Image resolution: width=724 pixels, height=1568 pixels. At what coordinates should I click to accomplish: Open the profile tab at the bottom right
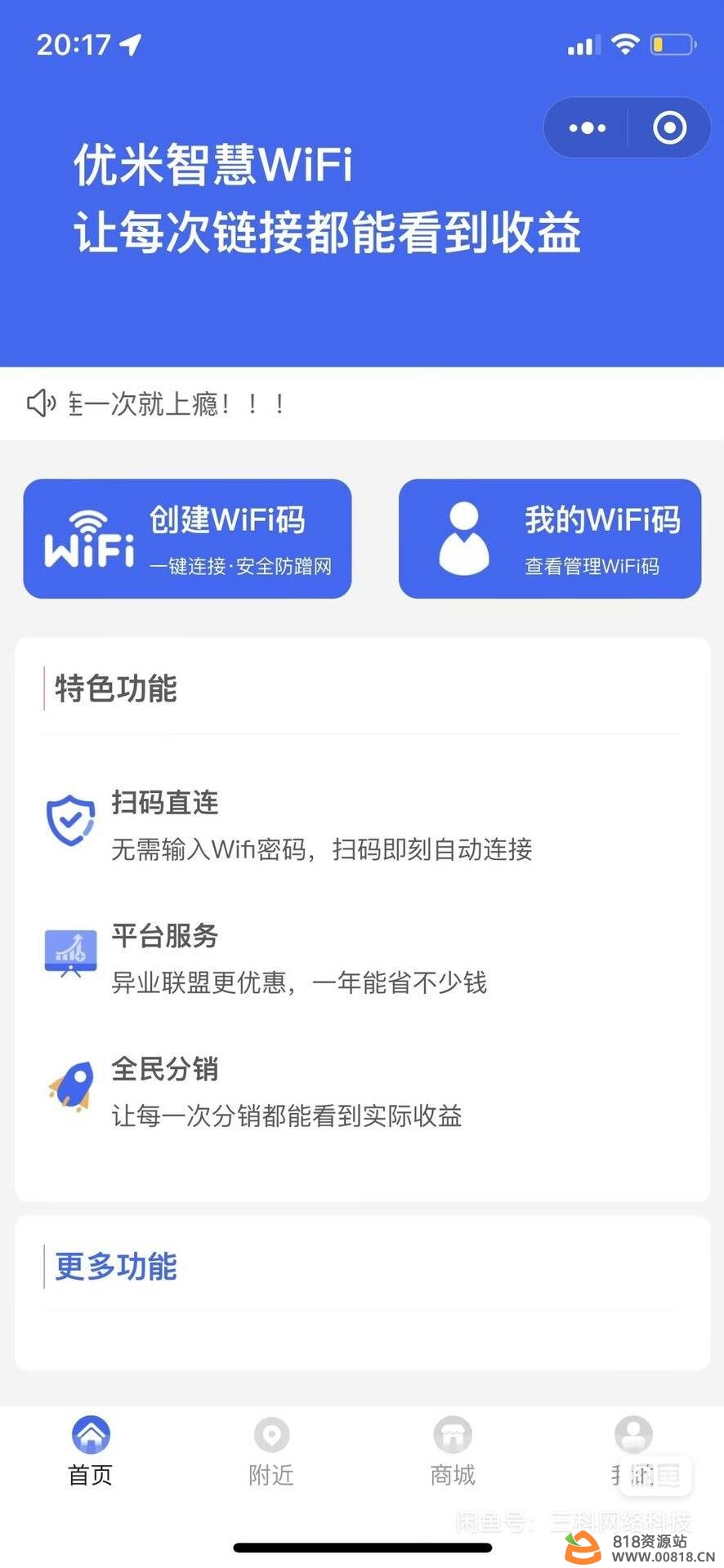(x=633, y=1451)
